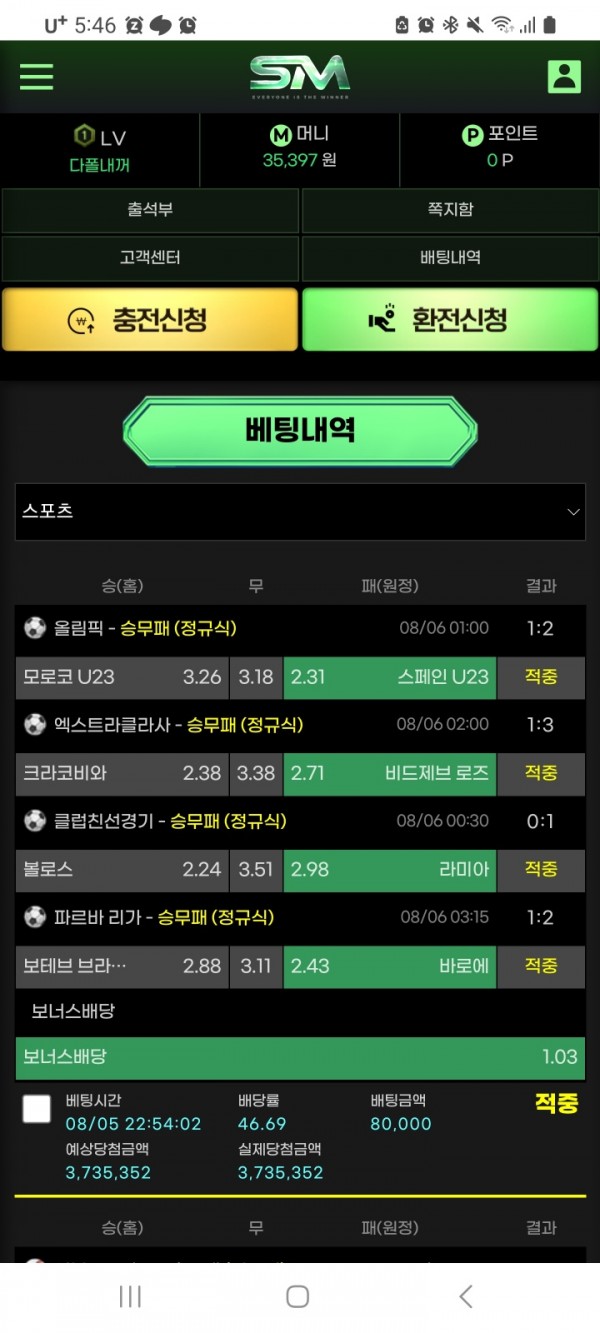Open the 출석부 attendance page

(x=150, y=211)
